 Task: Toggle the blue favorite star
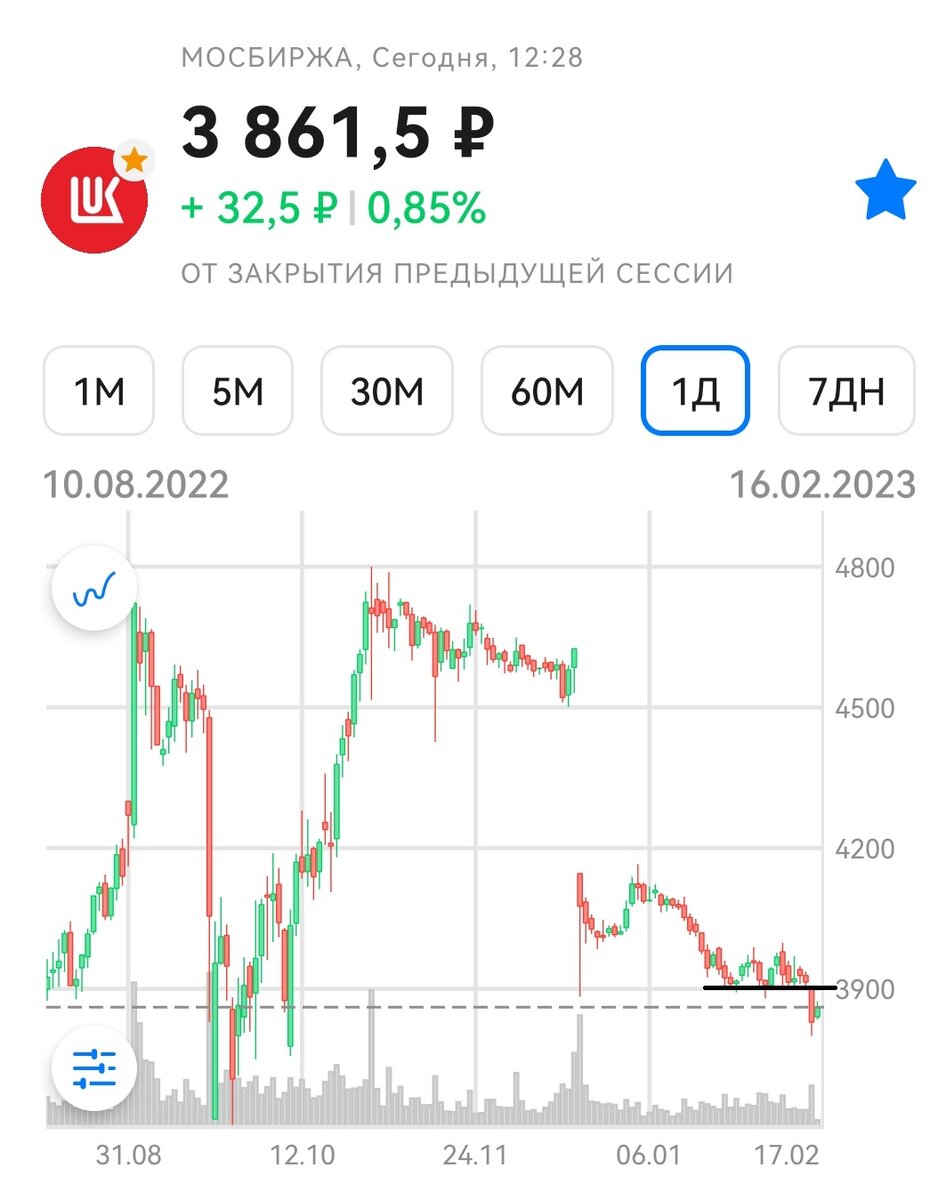886,194
